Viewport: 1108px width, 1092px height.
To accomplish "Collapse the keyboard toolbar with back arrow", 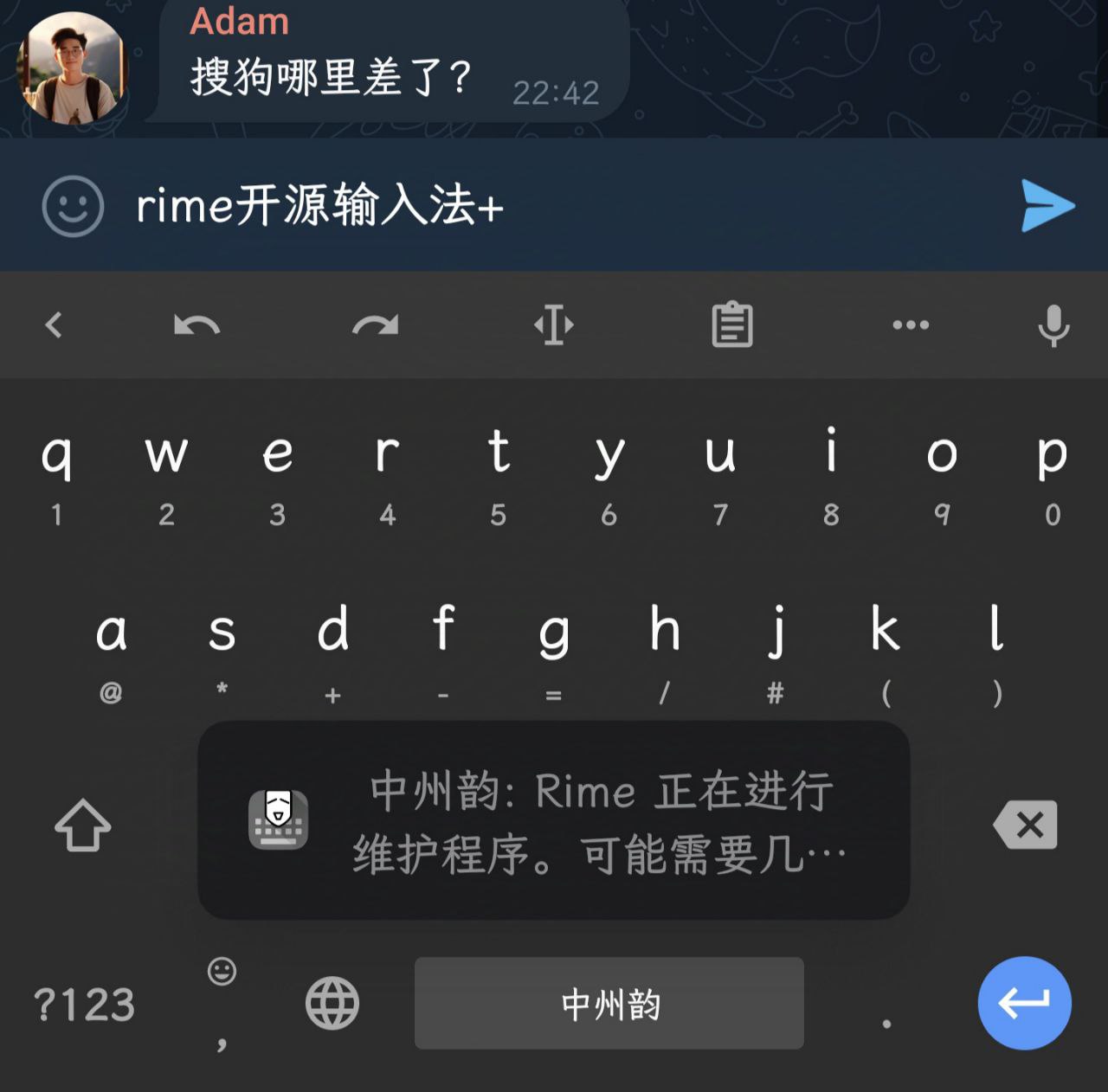I will [x=54, y=325].
